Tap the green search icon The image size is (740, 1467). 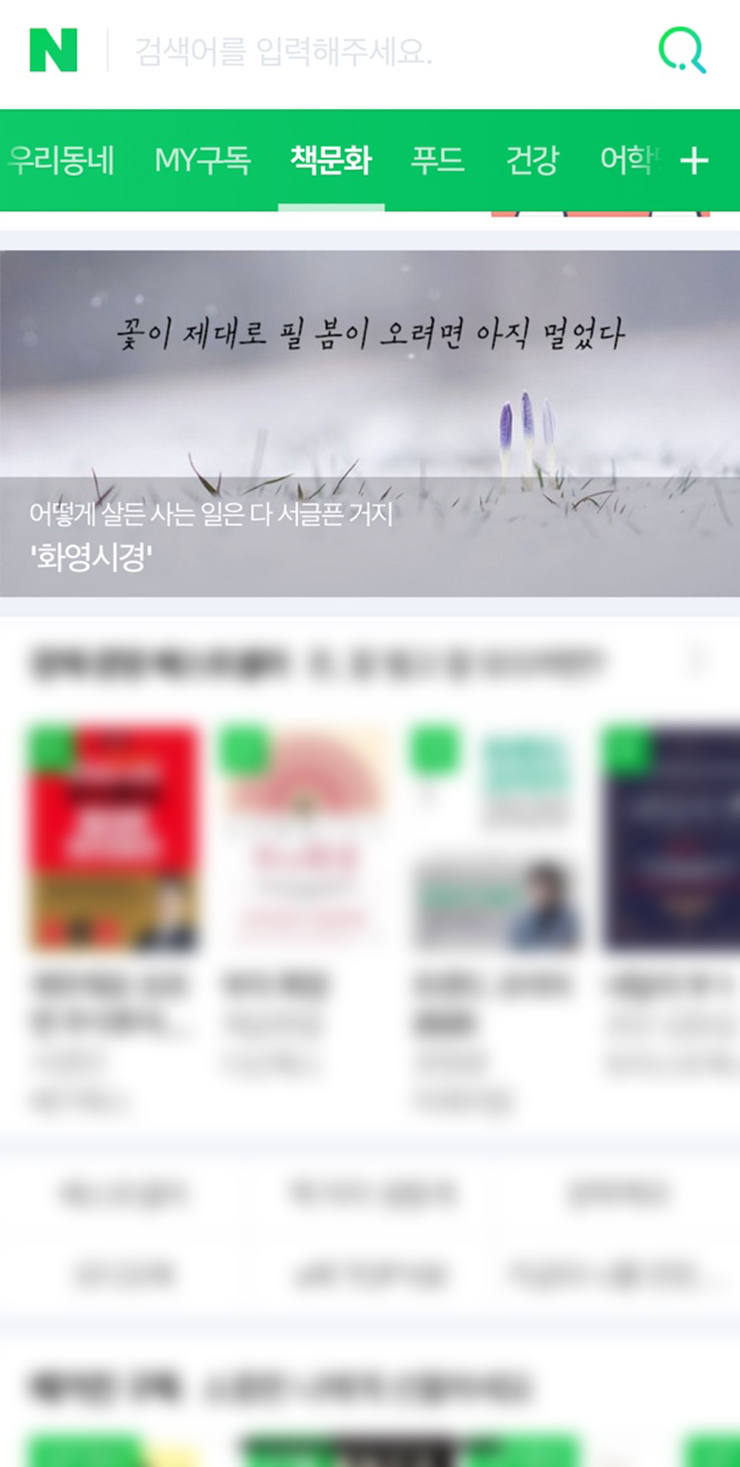(x=682, y=50)
